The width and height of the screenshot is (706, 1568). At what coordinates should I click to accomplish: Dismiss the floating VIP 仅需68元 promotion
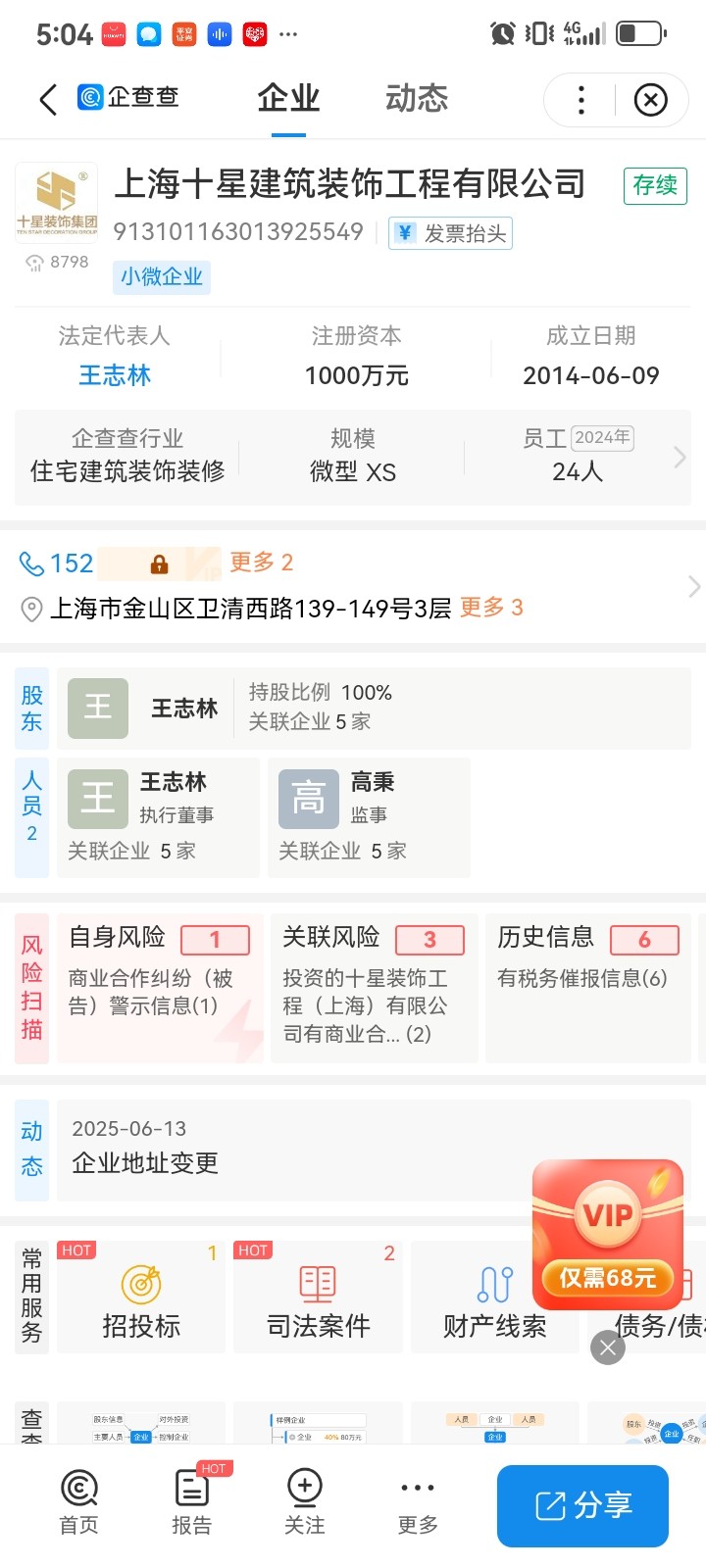[608, 1348]
